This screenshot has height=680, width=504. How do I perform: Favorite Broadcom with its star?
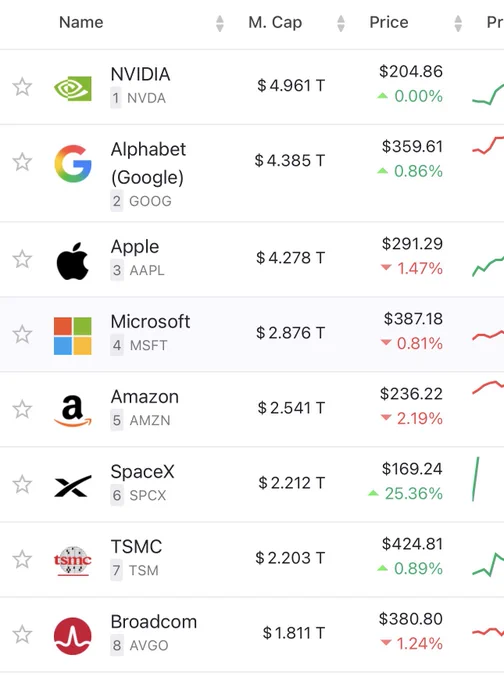[22, 634]
